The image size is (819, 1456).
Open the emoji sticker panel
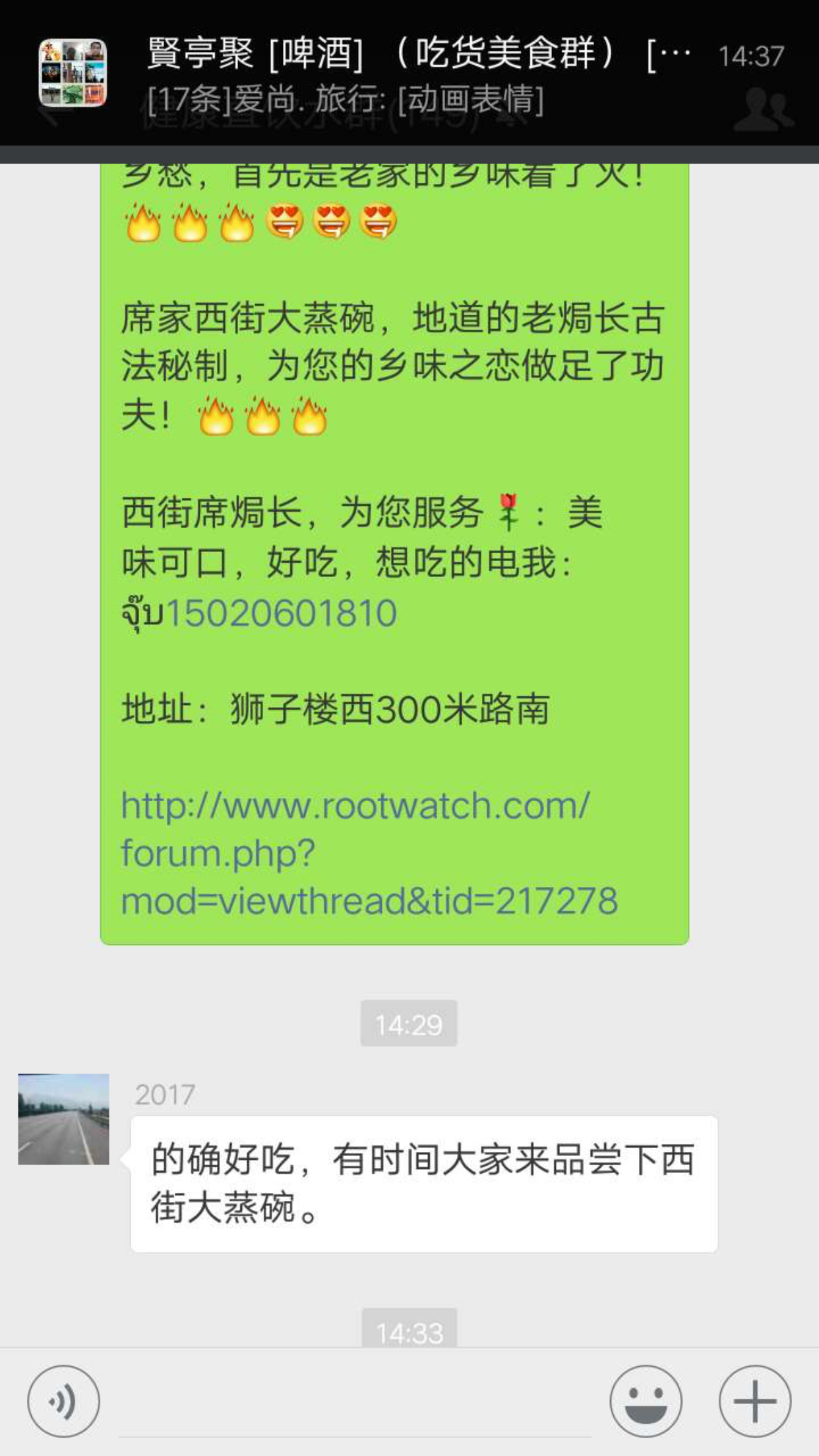click(646, 1401)
